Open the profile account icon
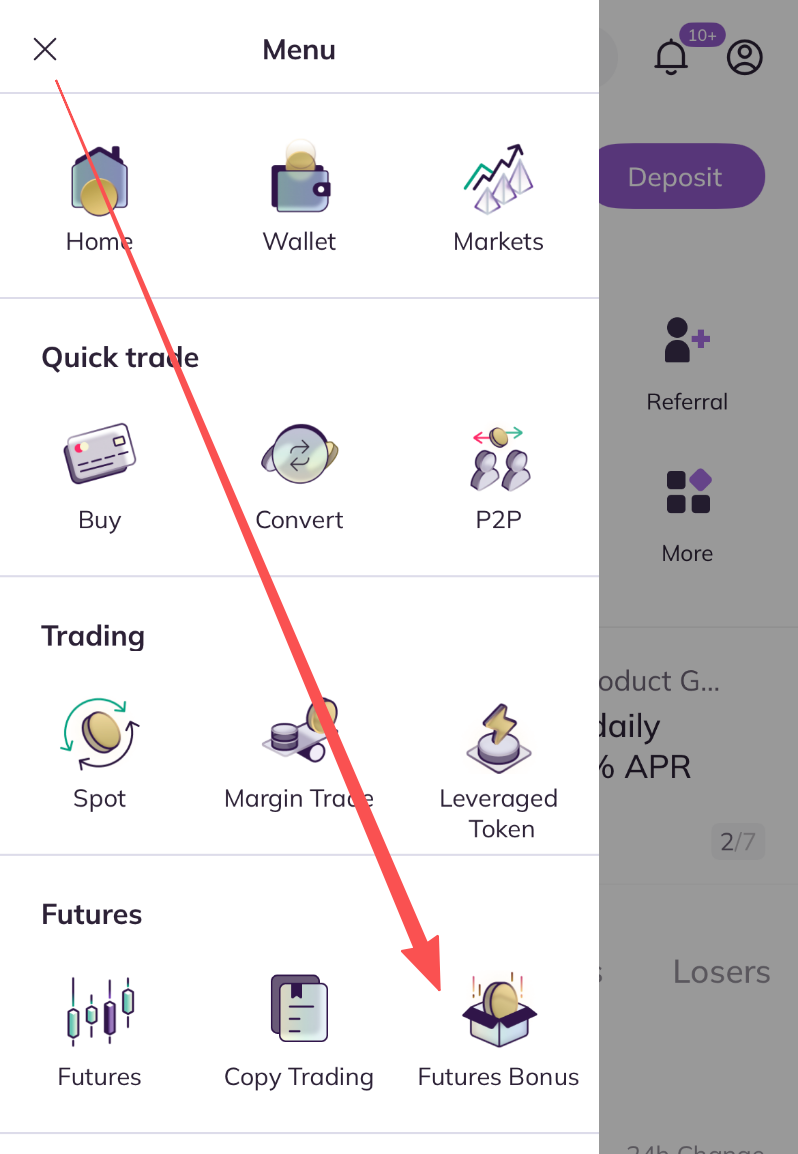This screenshot has height=1154, width=798. 745,57
